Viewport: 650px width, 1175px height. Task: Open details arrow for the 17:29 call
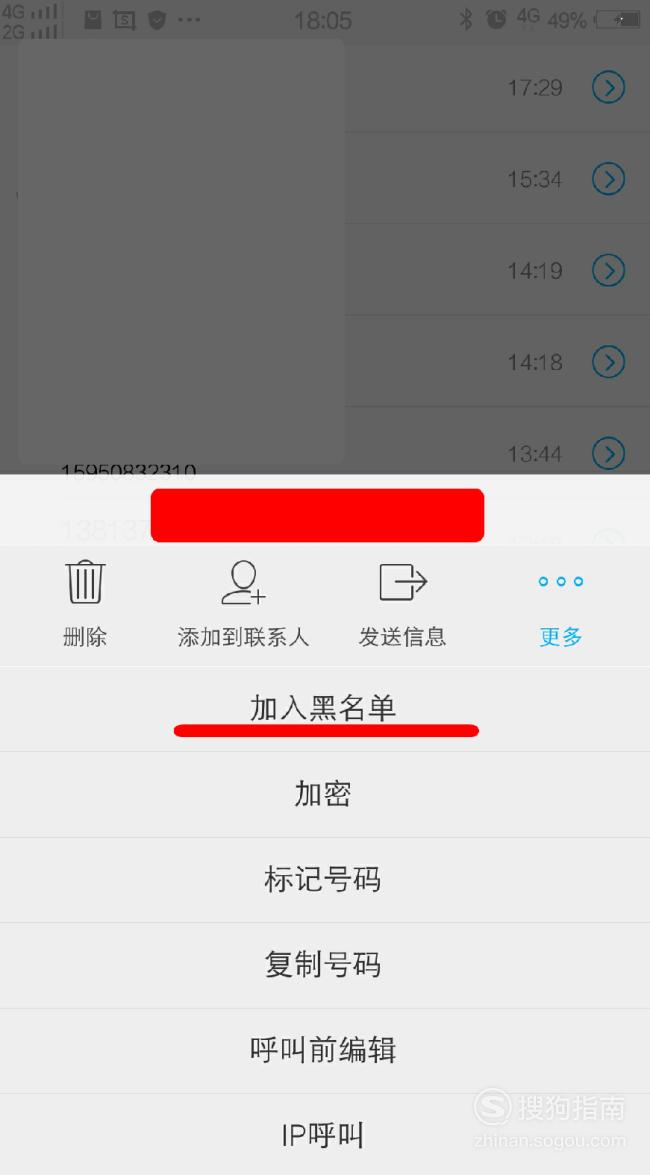tap(609, 88)
